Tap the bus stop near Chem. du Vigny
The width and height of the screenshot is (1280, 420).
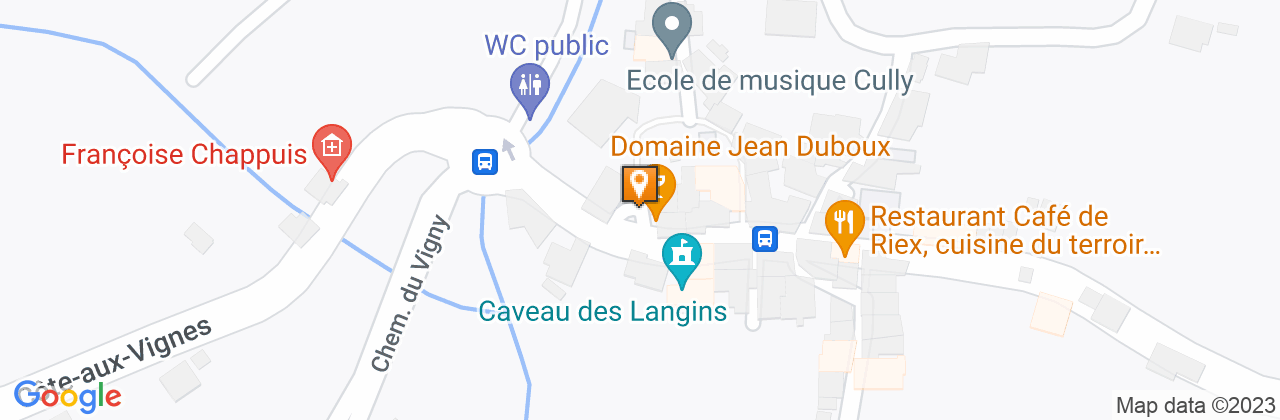pos(485,160)
